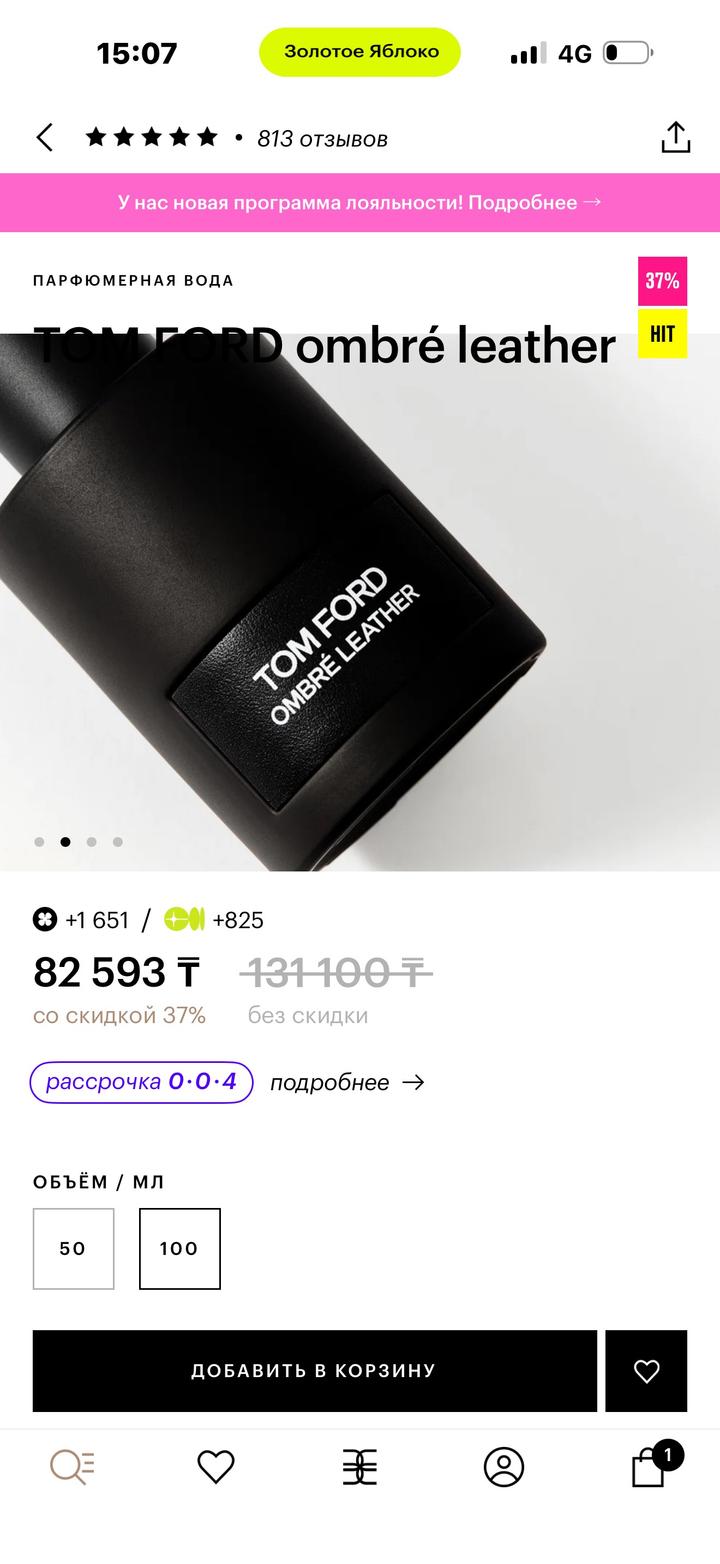Switch to the search catalog tab

click(72, 1467)
